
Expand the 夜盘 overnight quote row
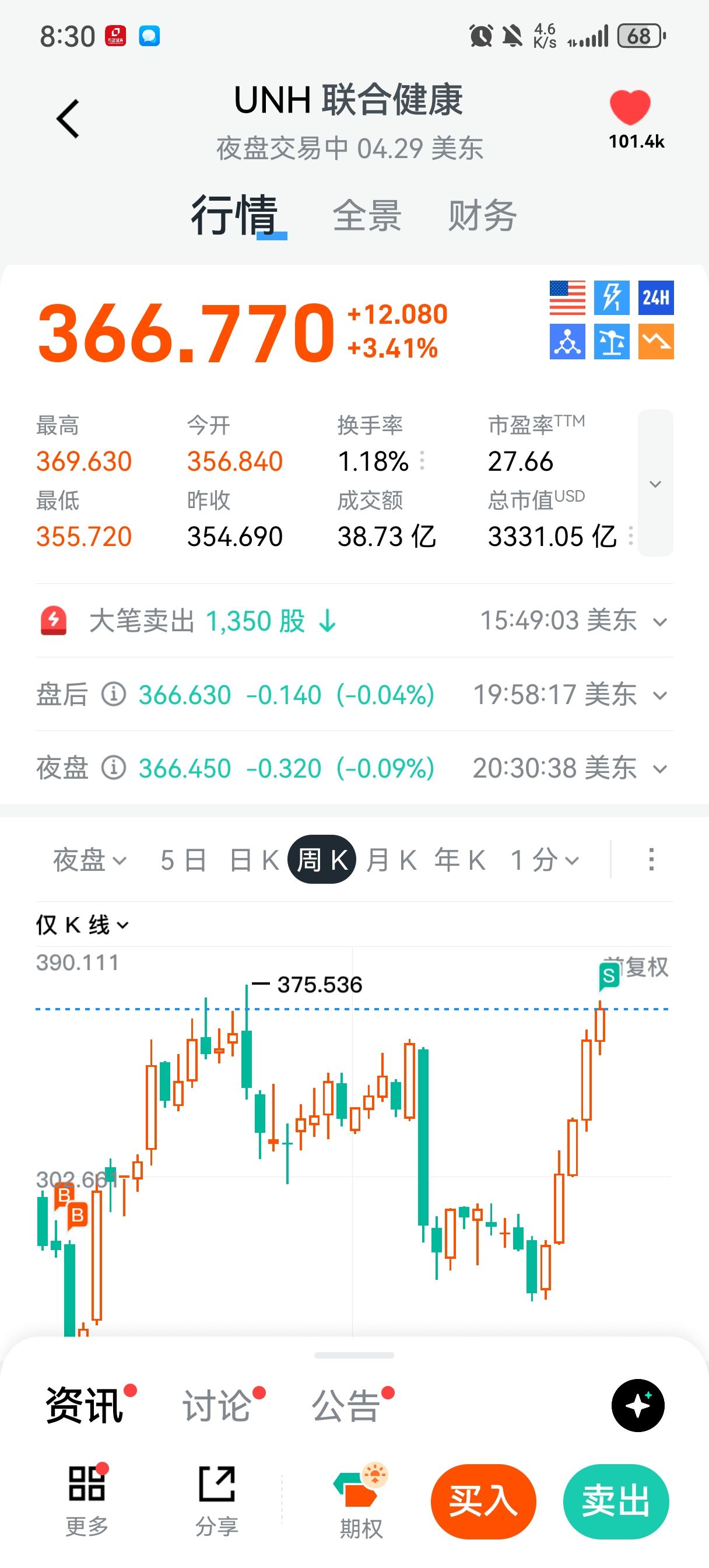[659, 769]
